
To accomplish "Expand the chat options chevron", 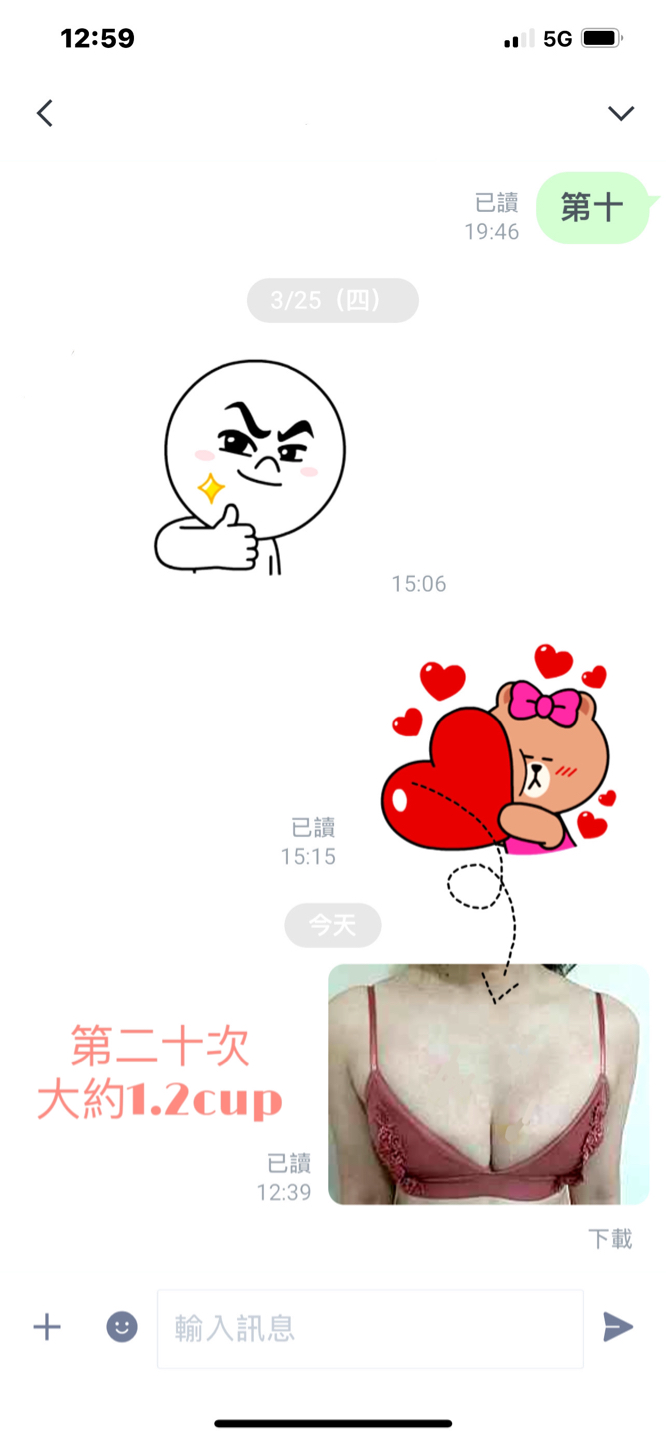I will coord(621,113).
